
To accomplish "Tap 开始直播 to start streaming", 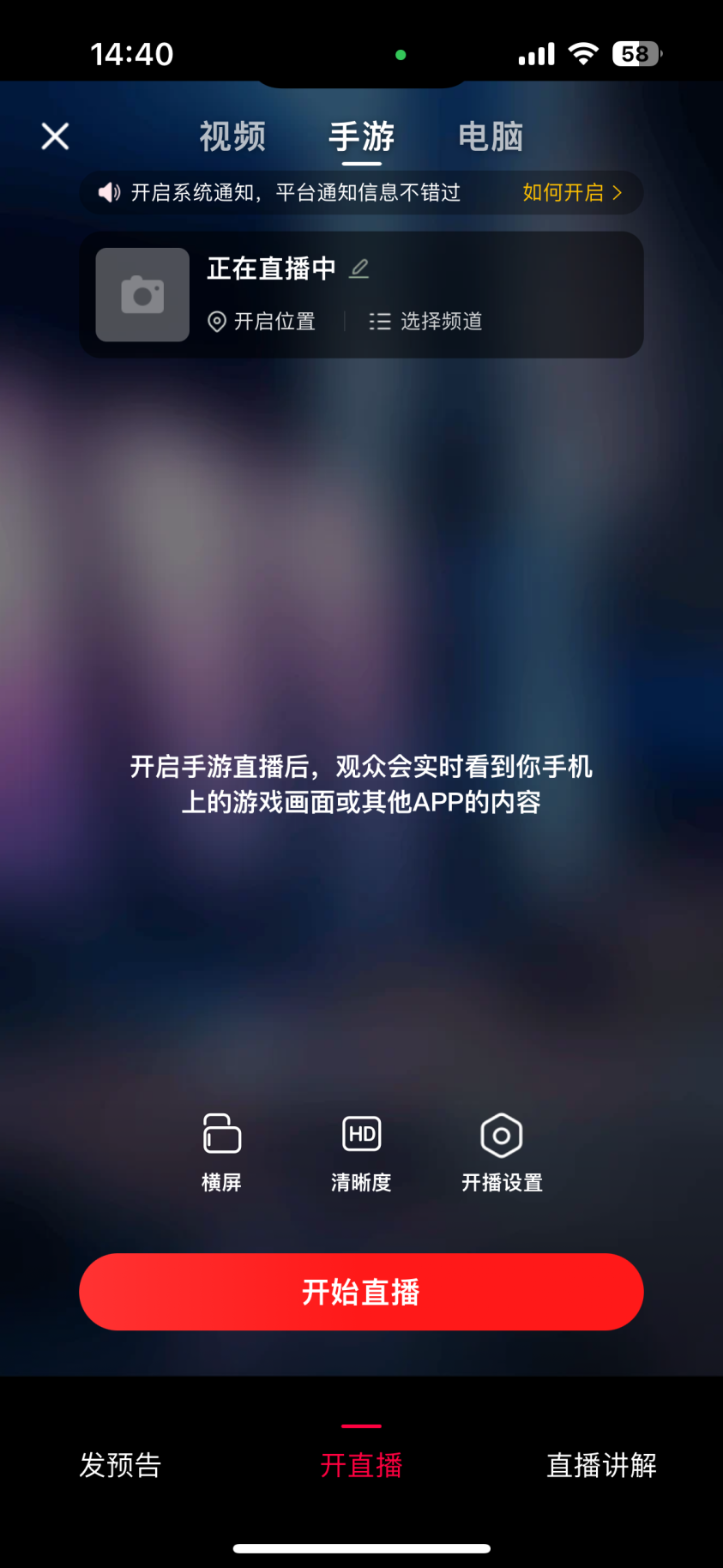I will click(361, 1292).
